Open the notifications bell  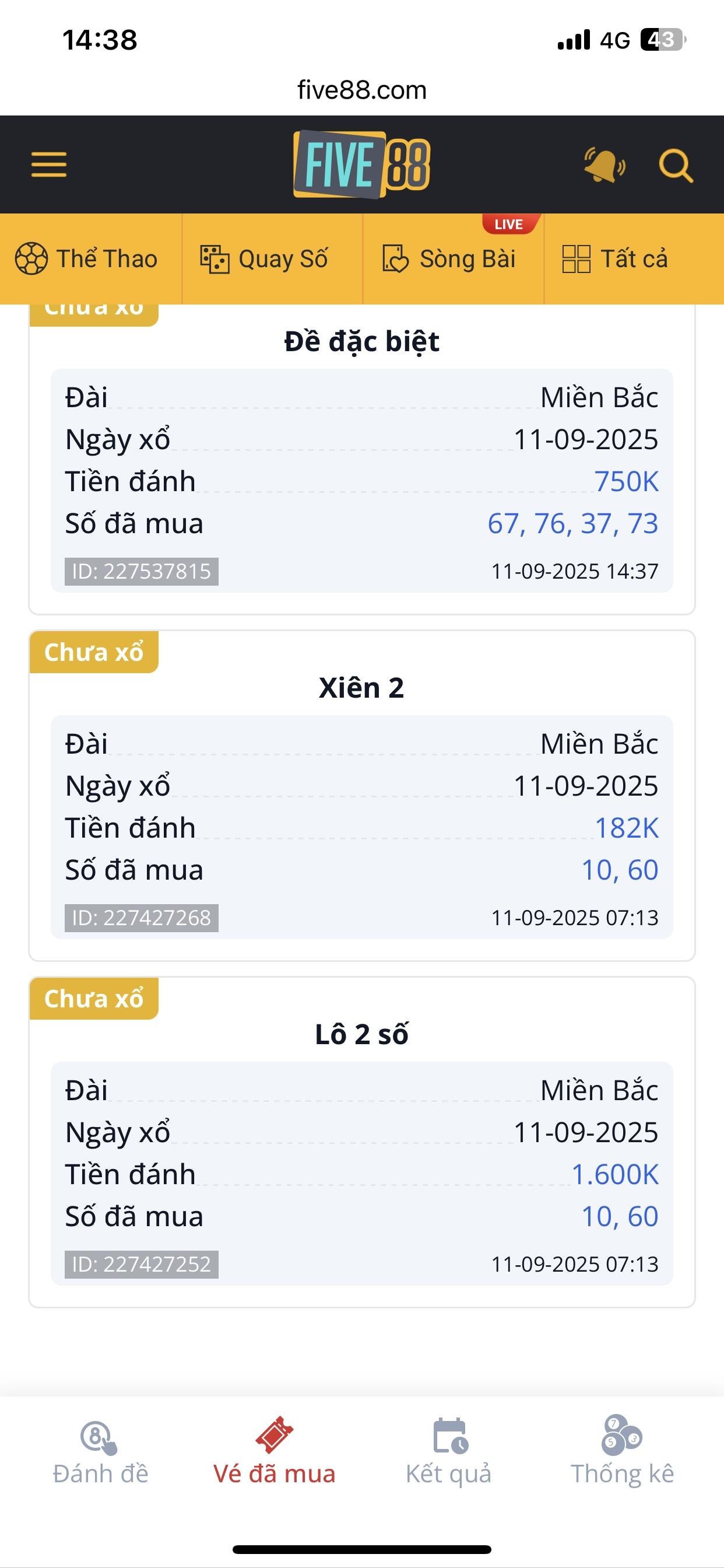tap(603, 165)
